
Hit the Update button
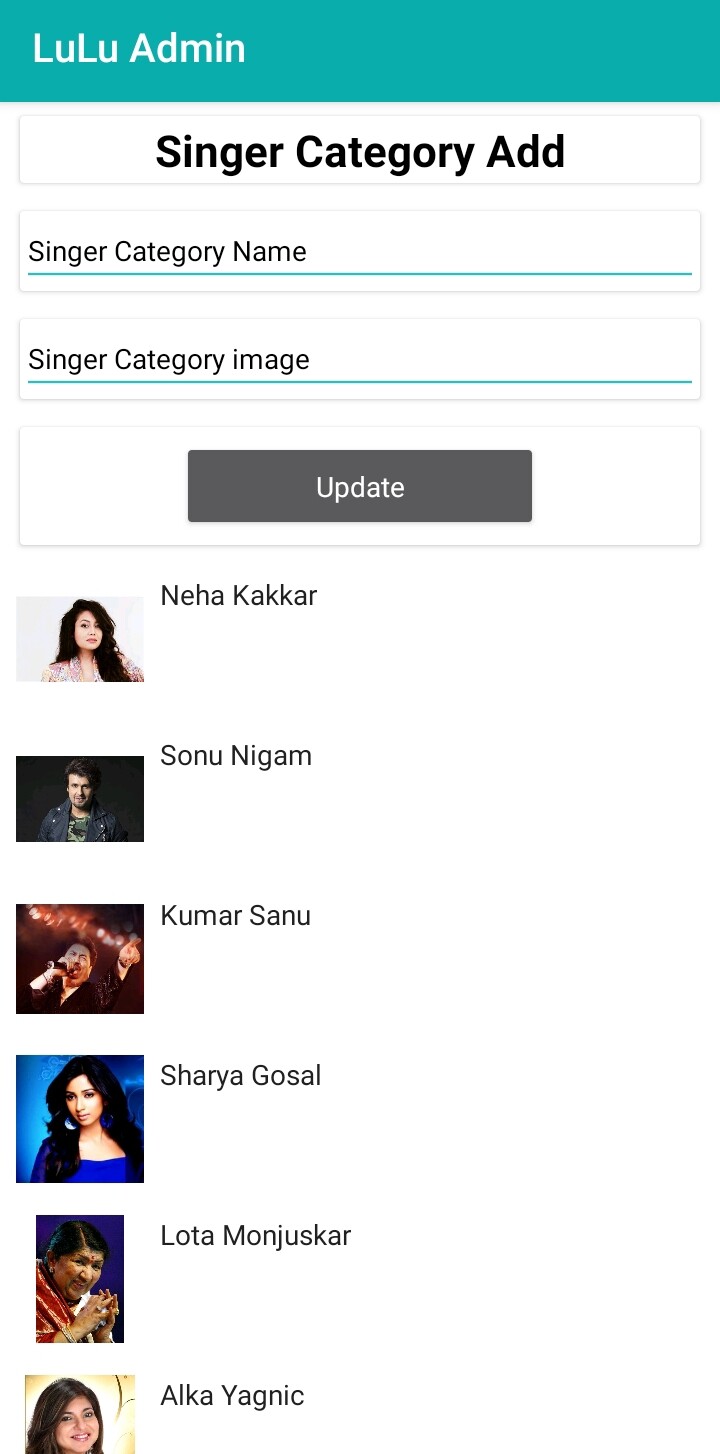point(359,487)
